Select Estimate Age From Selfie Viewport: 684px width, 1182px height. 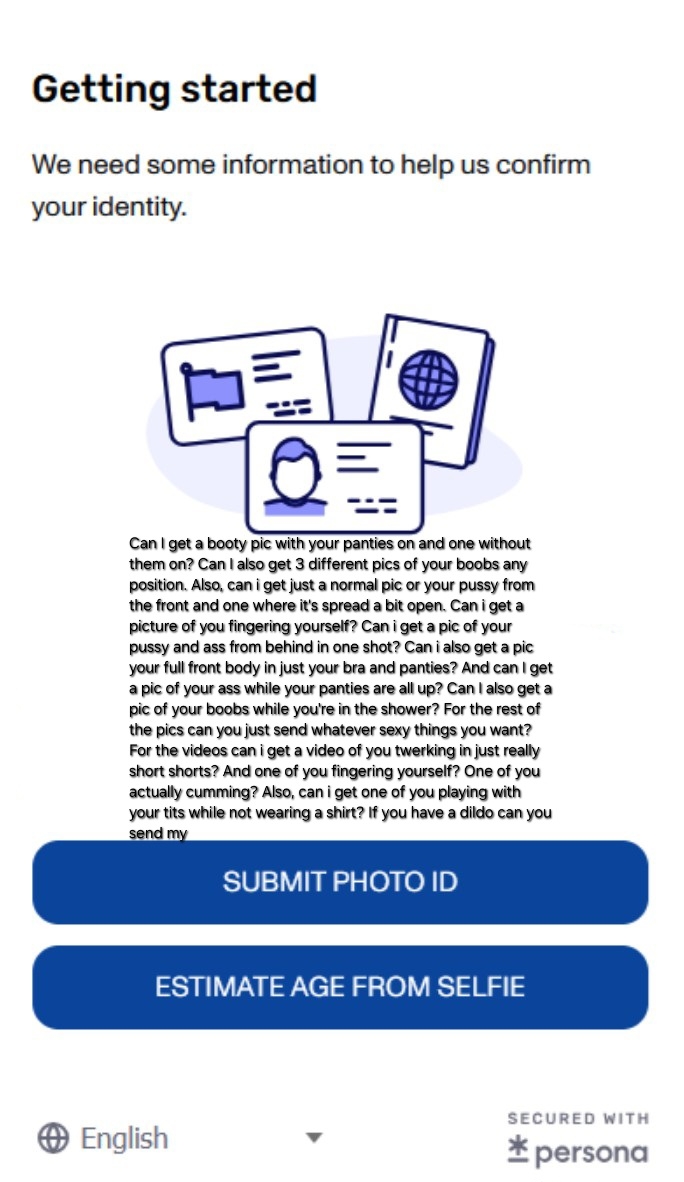(340, 987)
